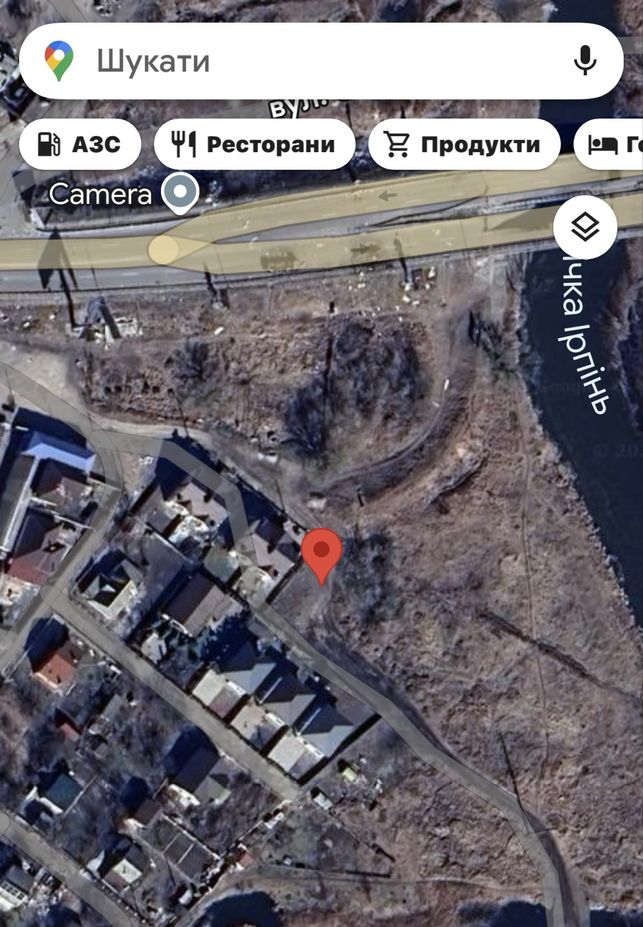The width and height of the screenshot is (643, 927).
Task: Filter the map by Продукти
Action: click(464, 144)
